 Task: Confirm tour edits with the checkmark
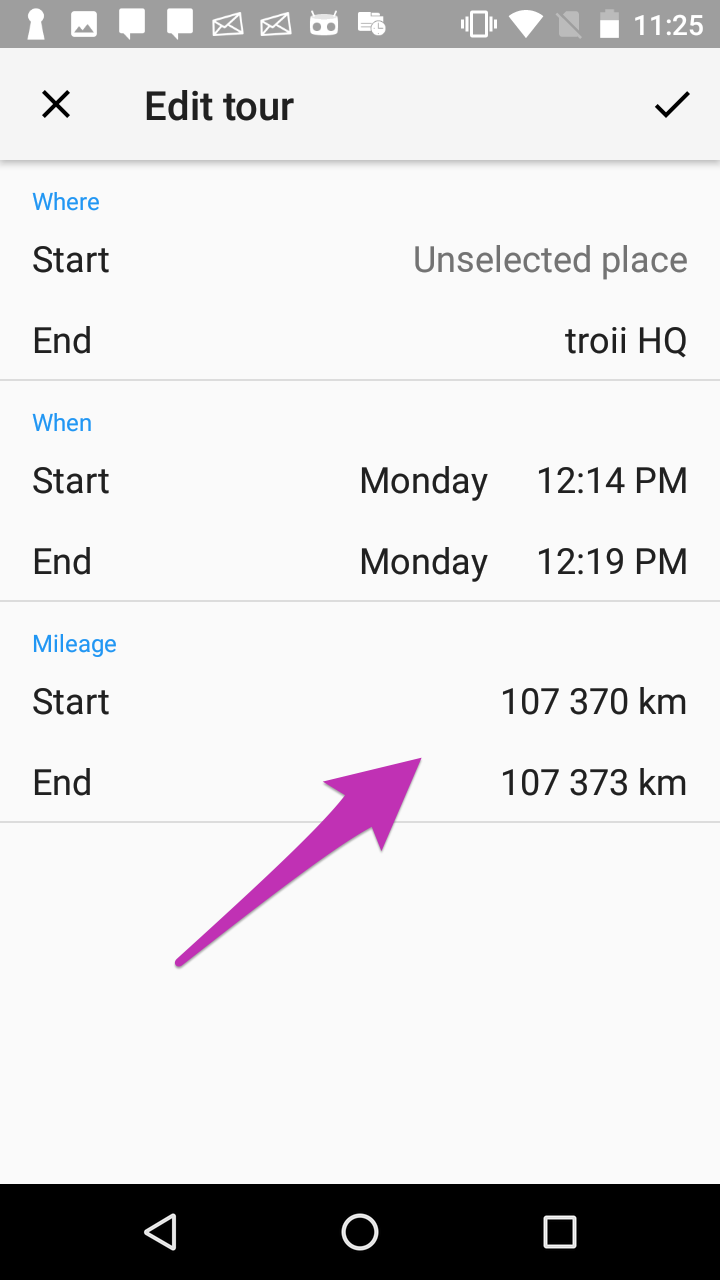point(672,104)
